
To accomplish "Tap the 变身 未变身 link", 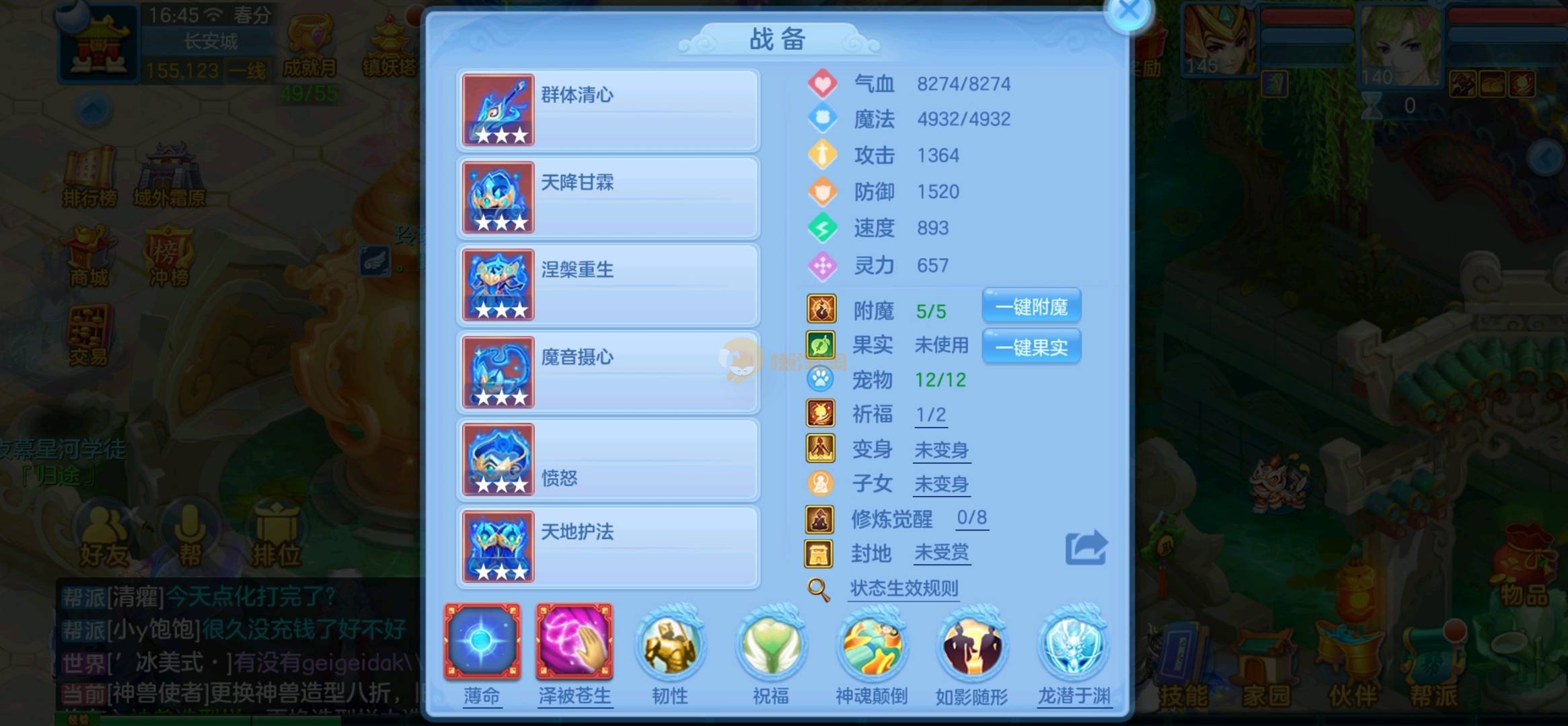I will [942, 450].
